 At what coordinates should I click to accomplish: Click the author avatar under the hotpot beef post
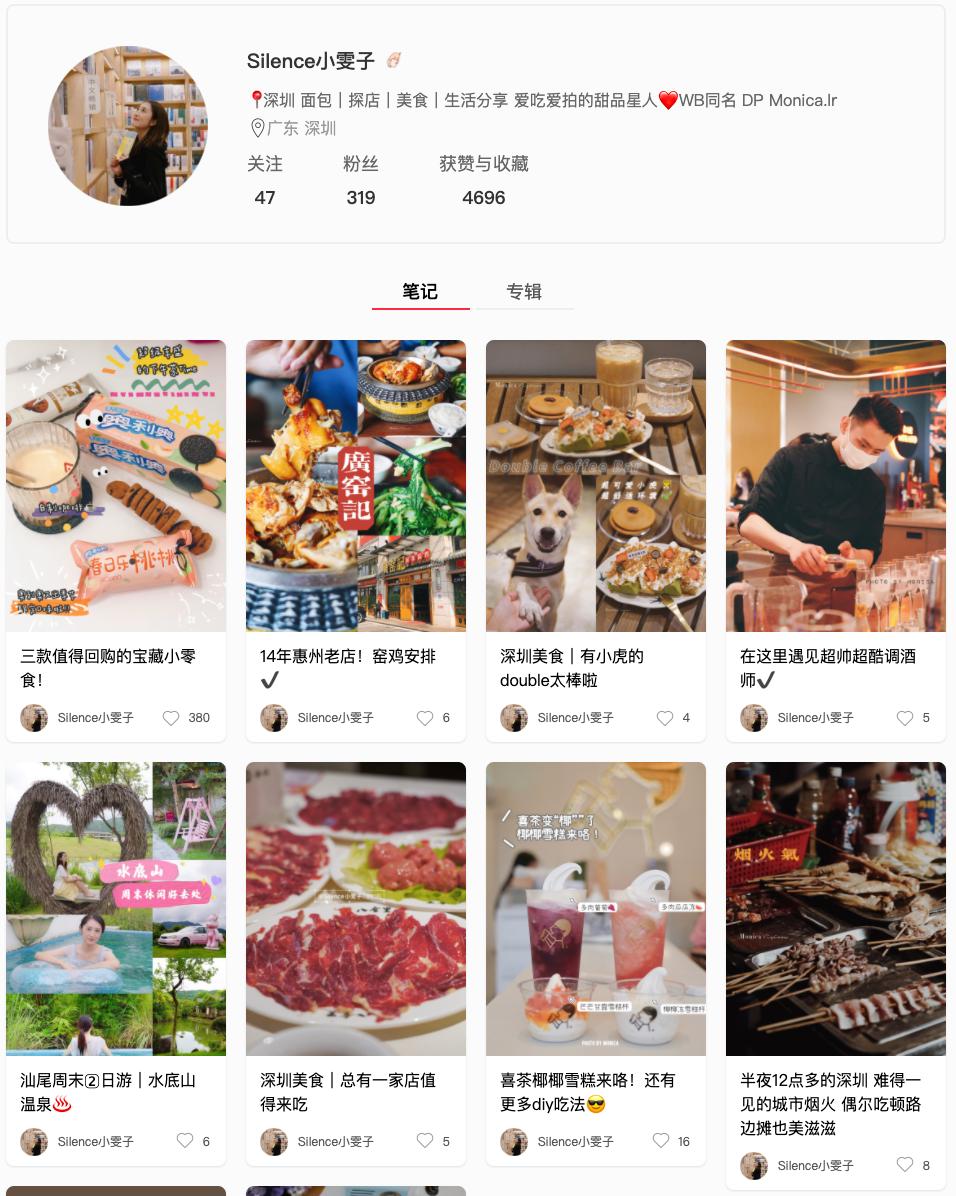[x=274, y=1141]
